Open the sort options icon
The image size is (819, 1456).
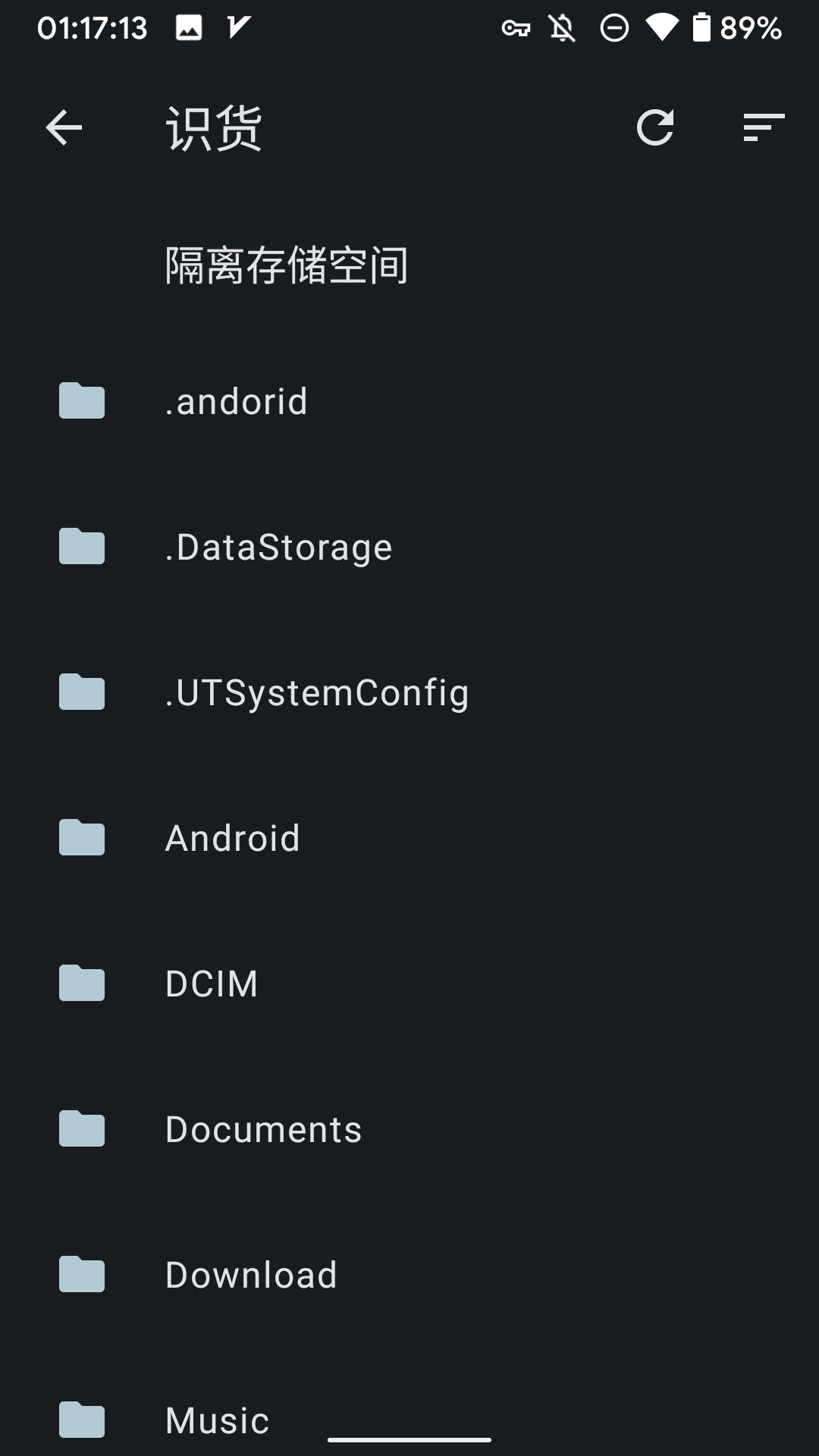pyautogui.click(x=762, y=129)
